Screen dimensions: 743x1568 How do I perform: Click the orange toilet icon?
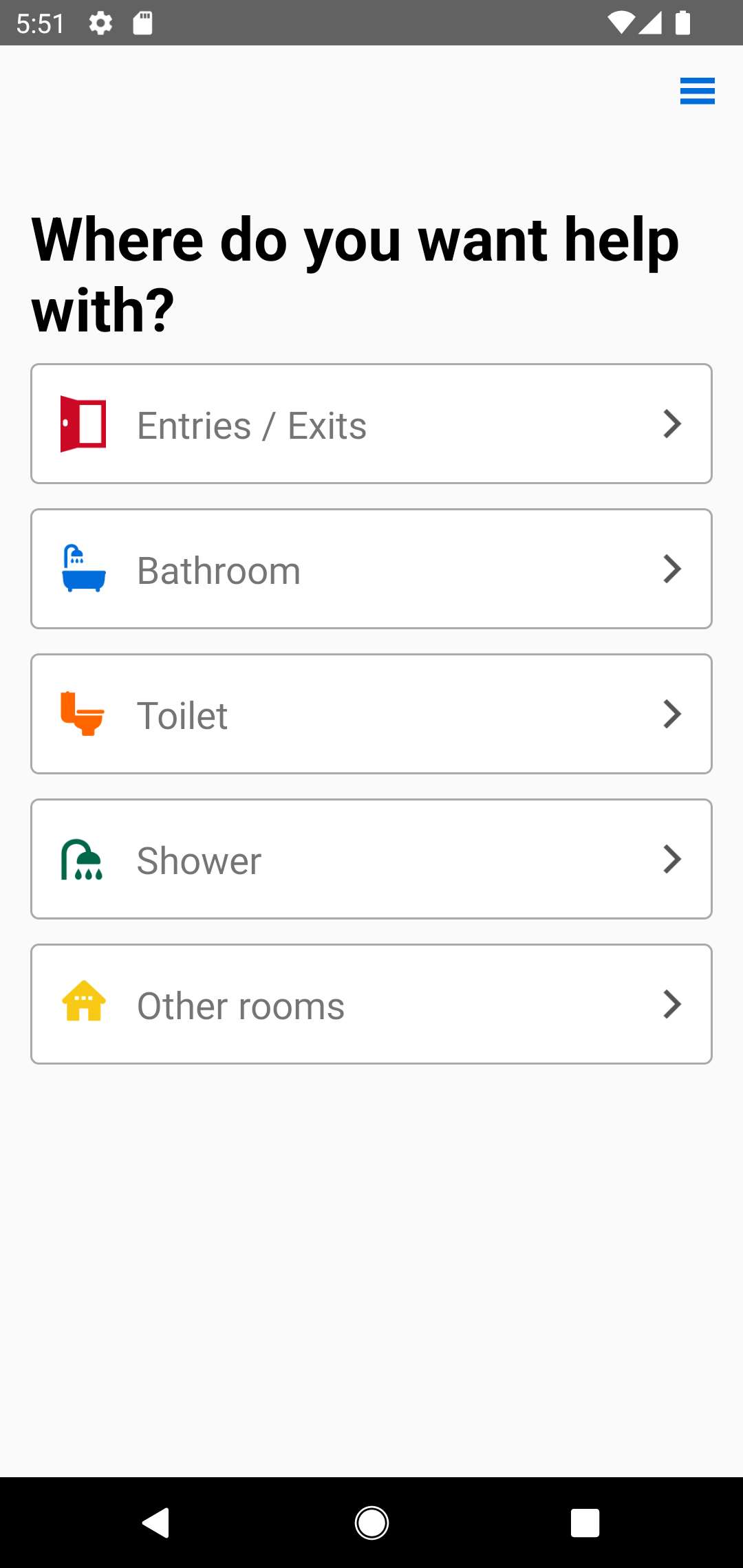tap(83, 714)
